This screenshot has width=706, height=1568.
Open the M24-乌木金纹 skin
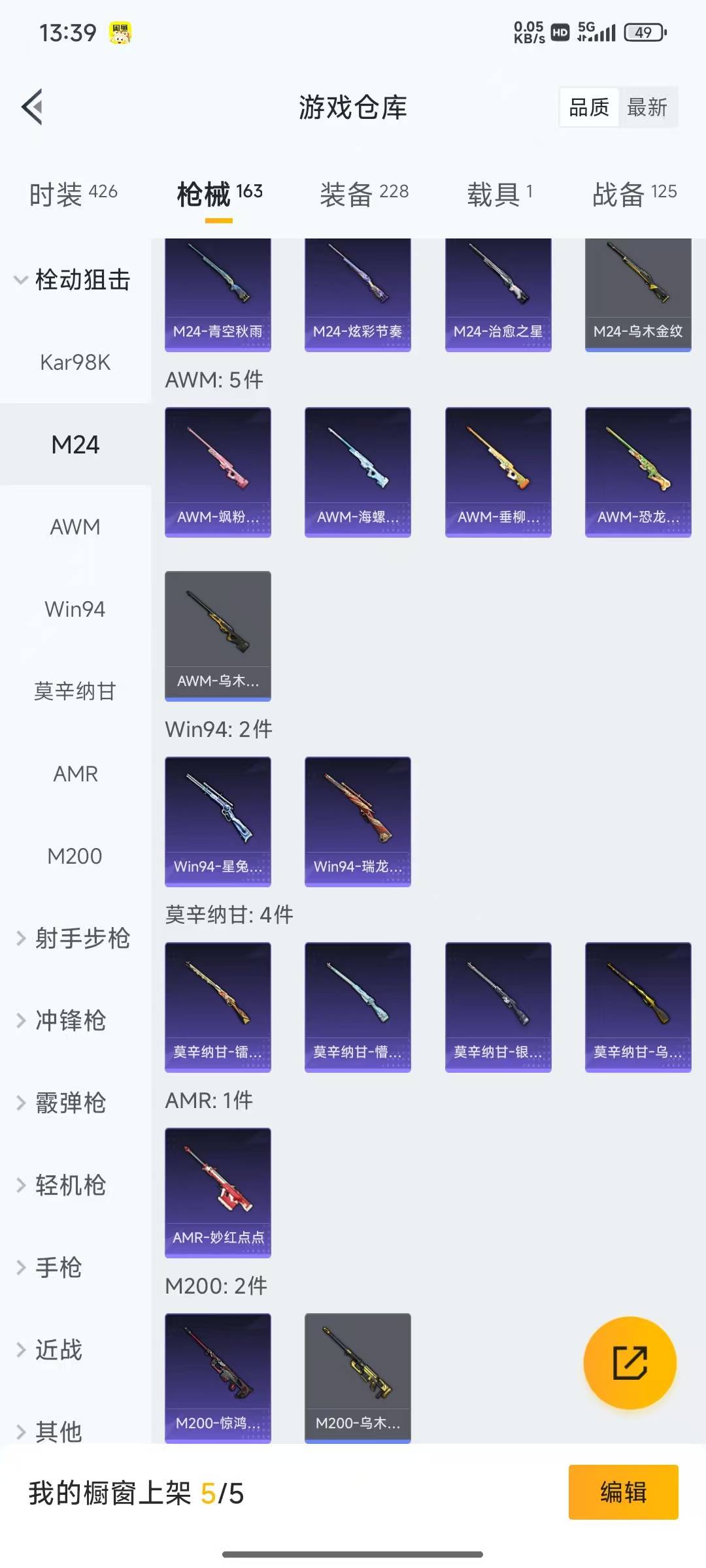pyautogui.click(x=637, y=294)
